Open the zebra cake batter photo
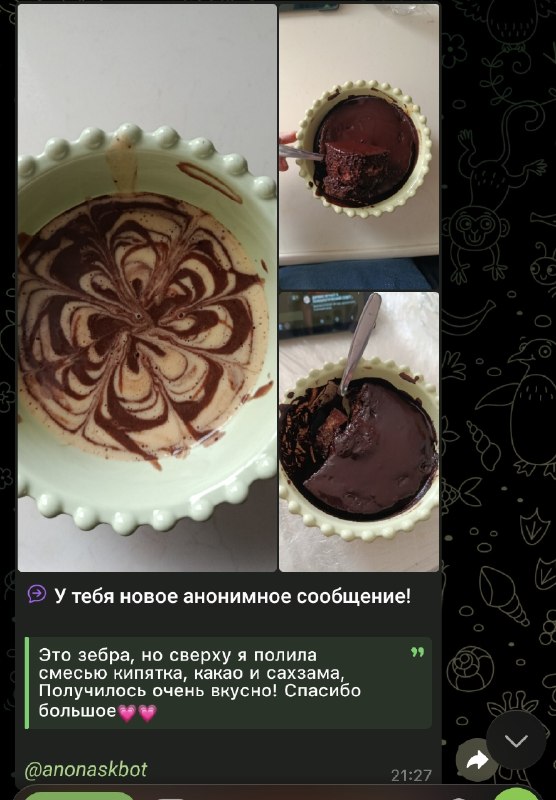This screenshot has height=800, width=556. pos(147,288)
